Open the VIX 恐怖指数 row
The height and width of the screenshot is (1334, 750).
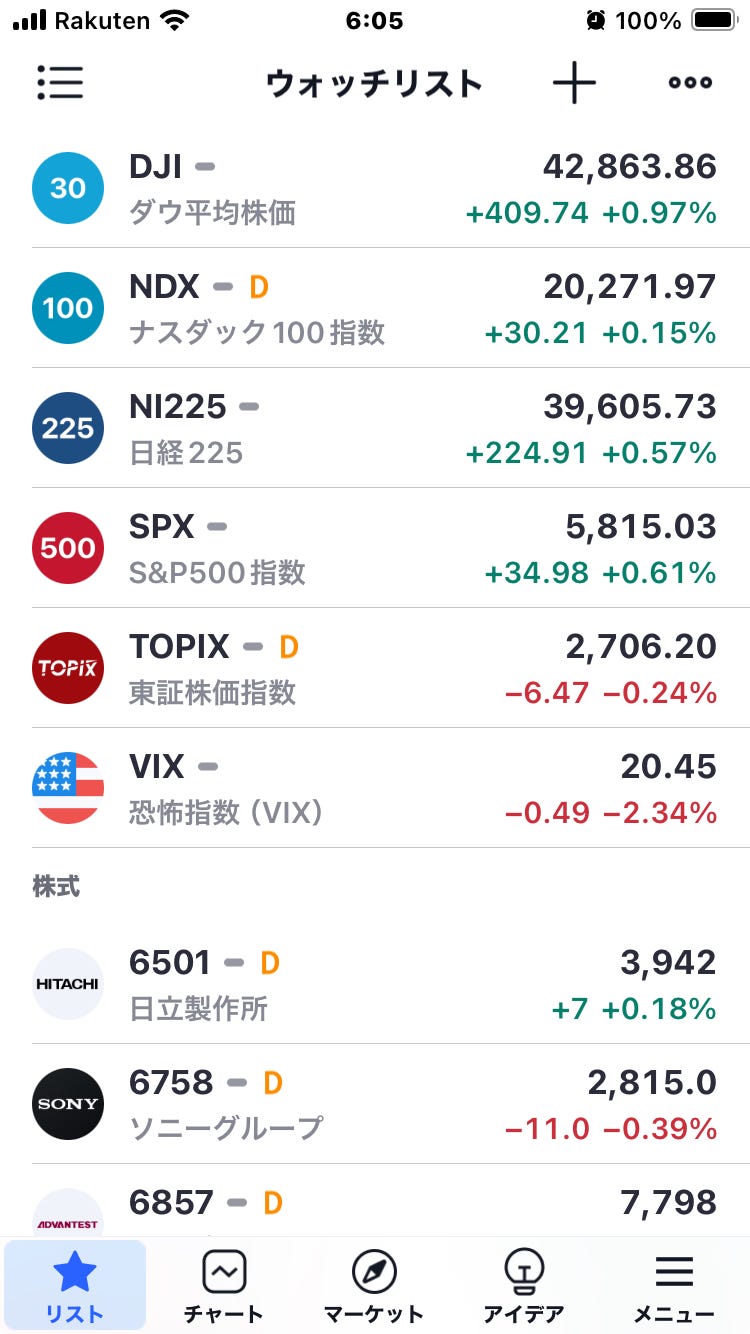375,788
